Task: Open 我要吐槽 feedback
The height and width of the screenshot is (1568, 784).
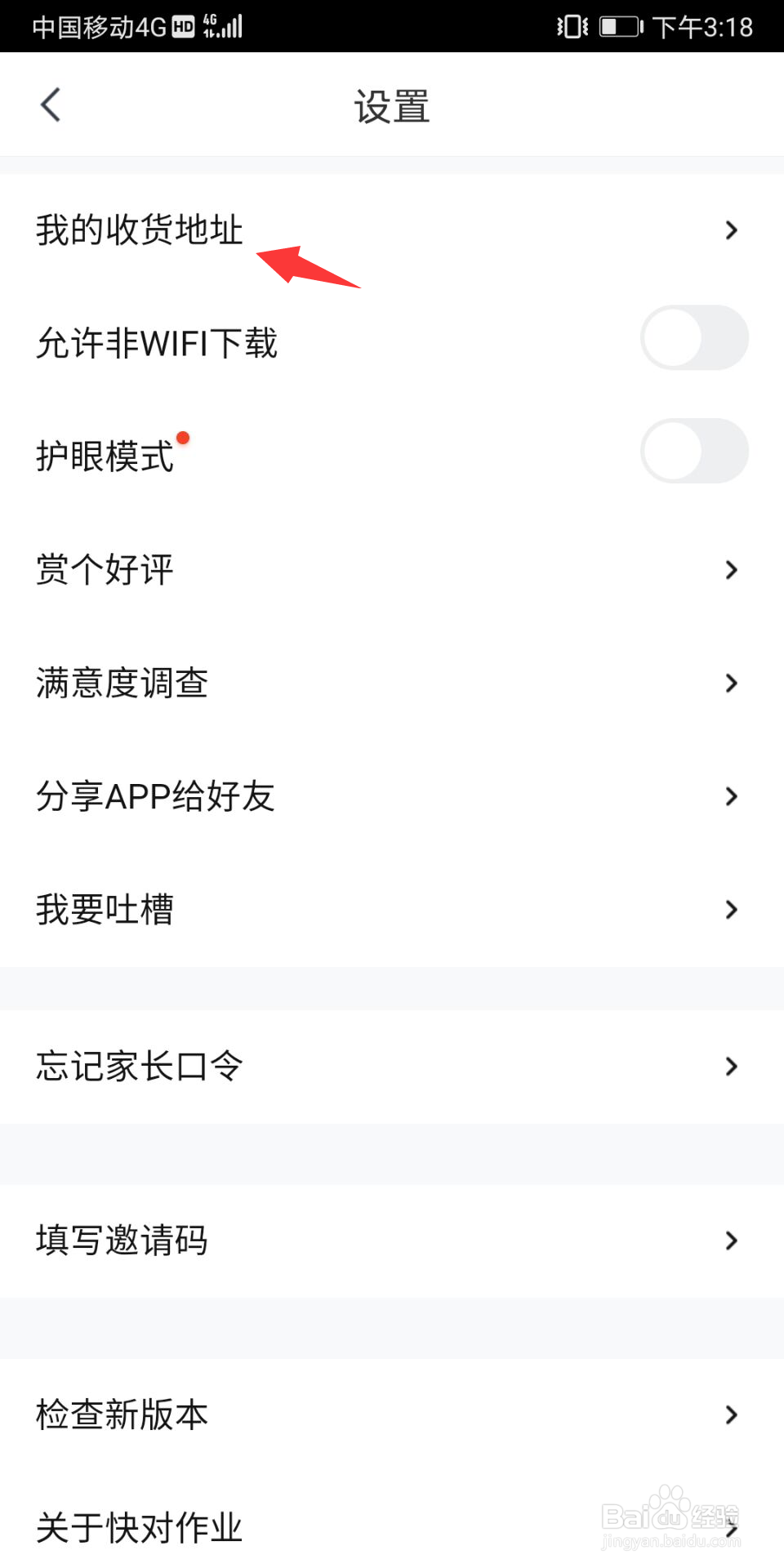Action: click(x=105, y=910)
